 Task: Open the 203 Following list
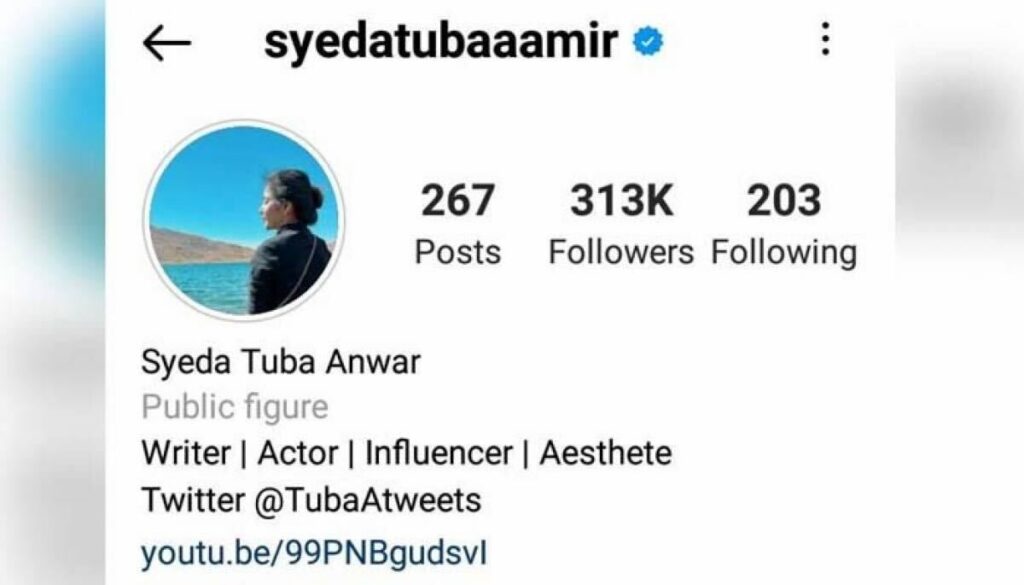click(x=783, y=225)
